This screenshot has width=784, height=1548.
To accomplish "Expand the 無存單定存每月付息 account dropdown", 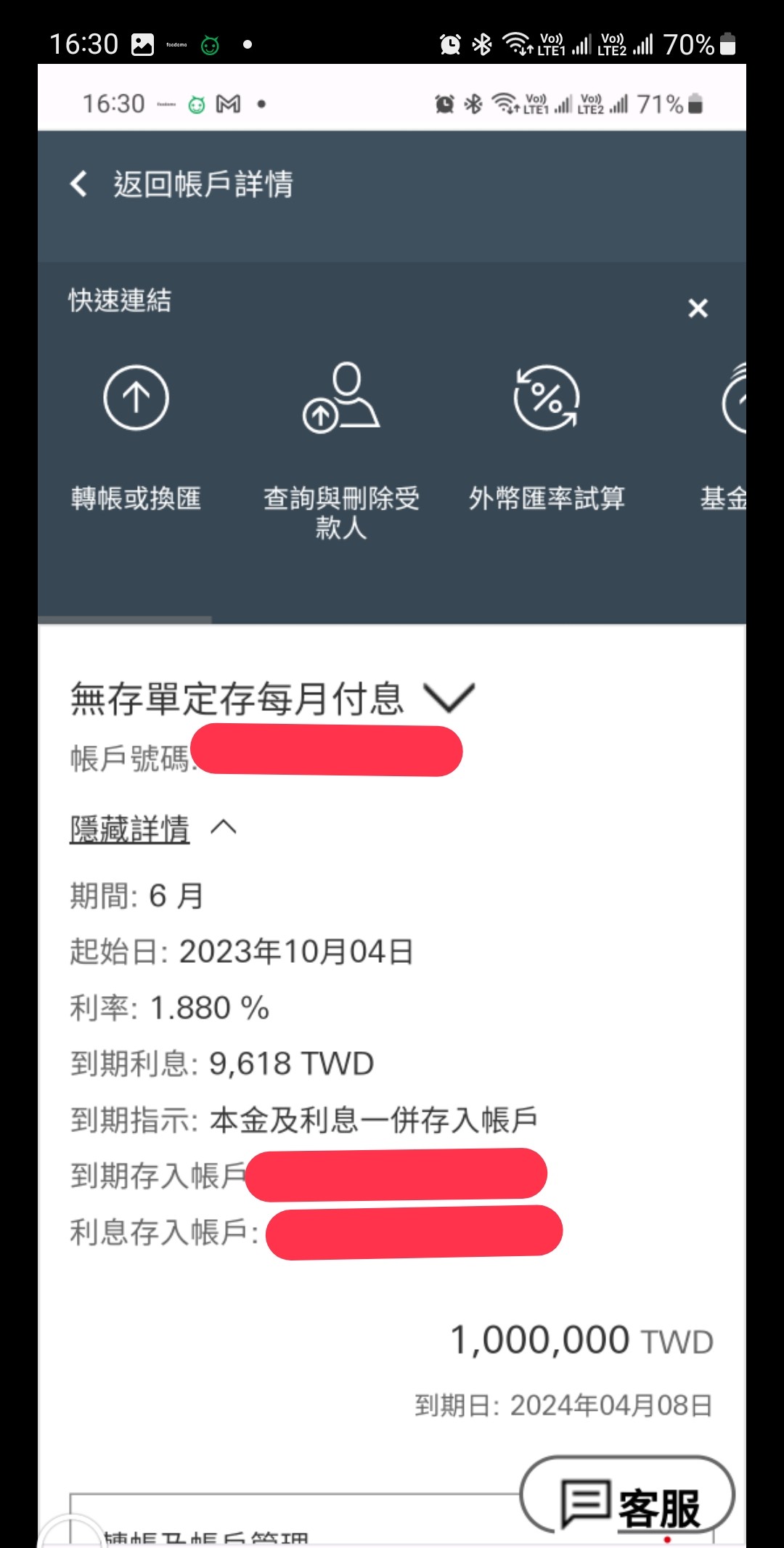I will pyautogui.click(x=449, y=698).
